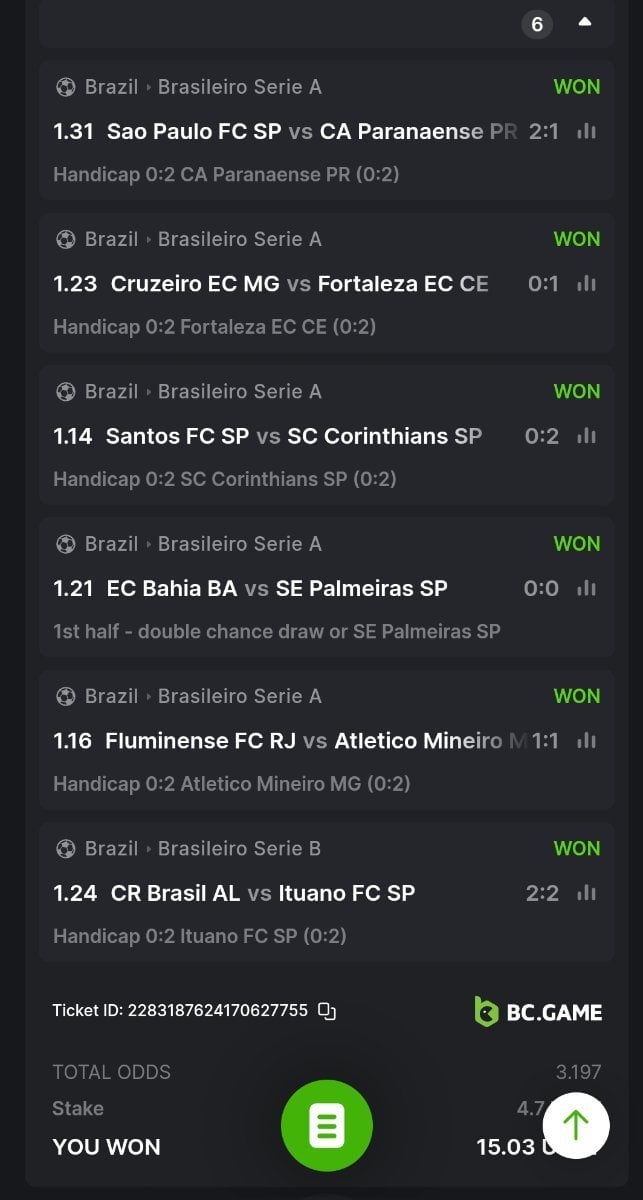Open Santos FC vs SC Corinthians match

point(293,436)
